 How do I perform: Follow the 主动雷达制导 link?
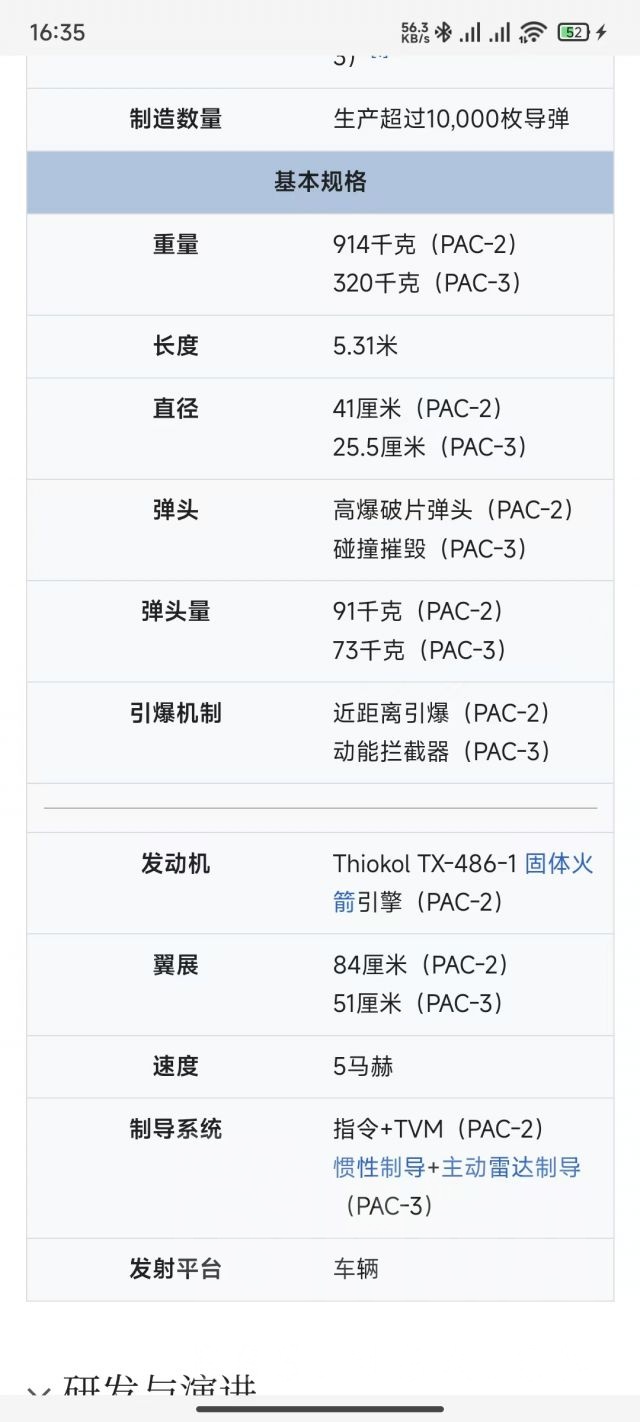pos(511,1168)
